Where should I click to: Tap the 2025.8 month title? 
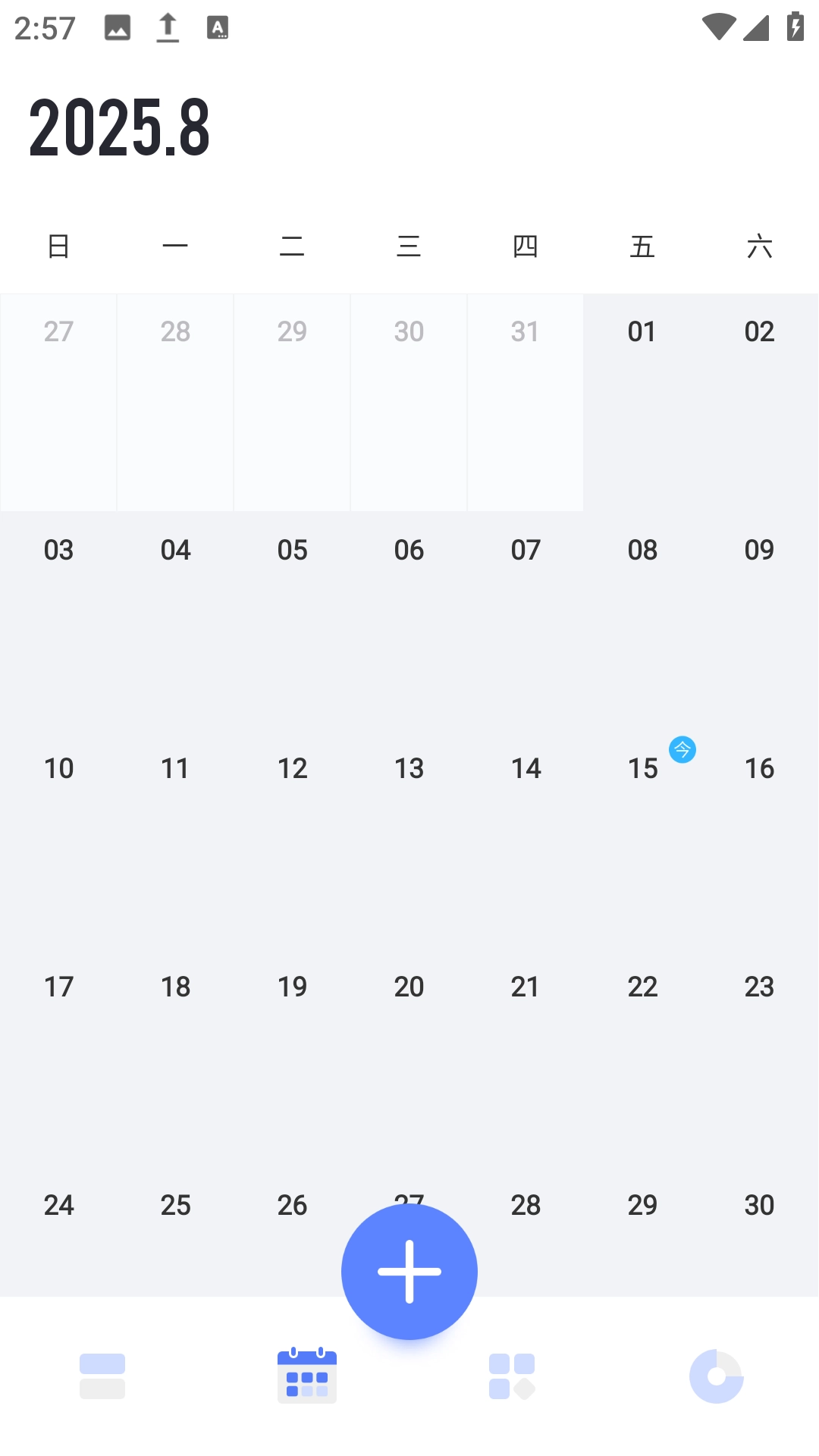coord(120,127)
